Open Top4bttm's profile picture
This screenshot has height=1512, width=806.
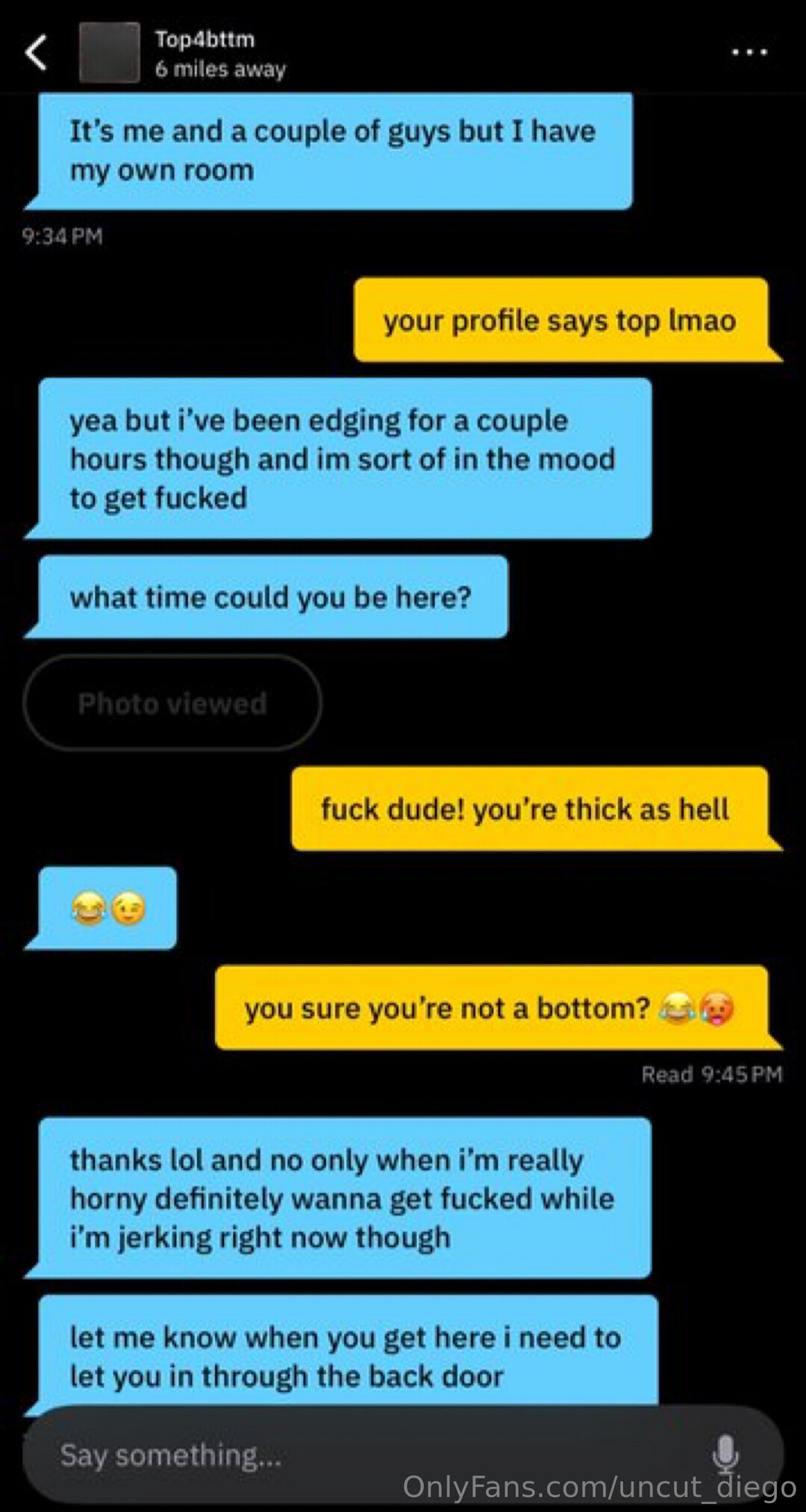click(109, 52)
